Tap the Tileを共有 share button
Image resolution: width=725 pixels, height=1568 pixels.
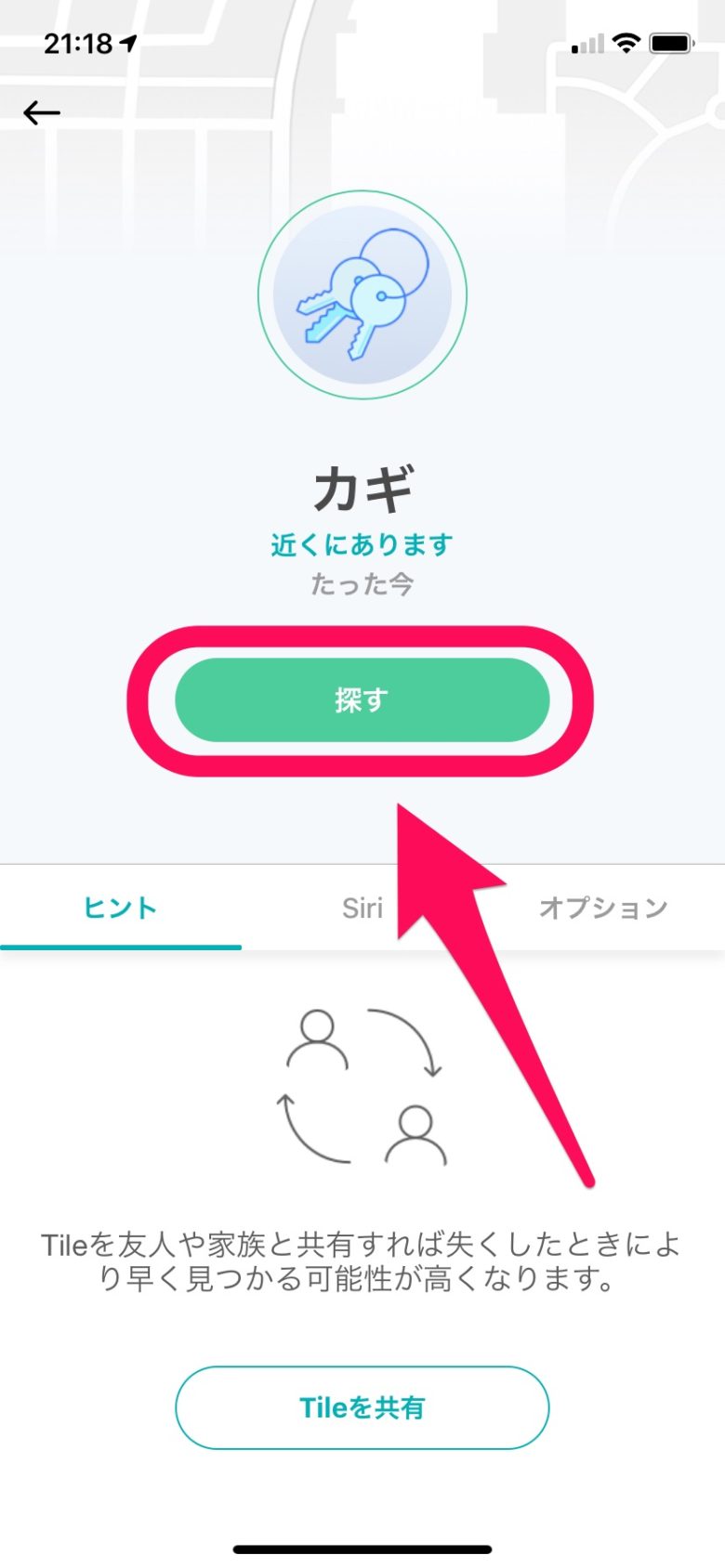[x=362, y=1407]
